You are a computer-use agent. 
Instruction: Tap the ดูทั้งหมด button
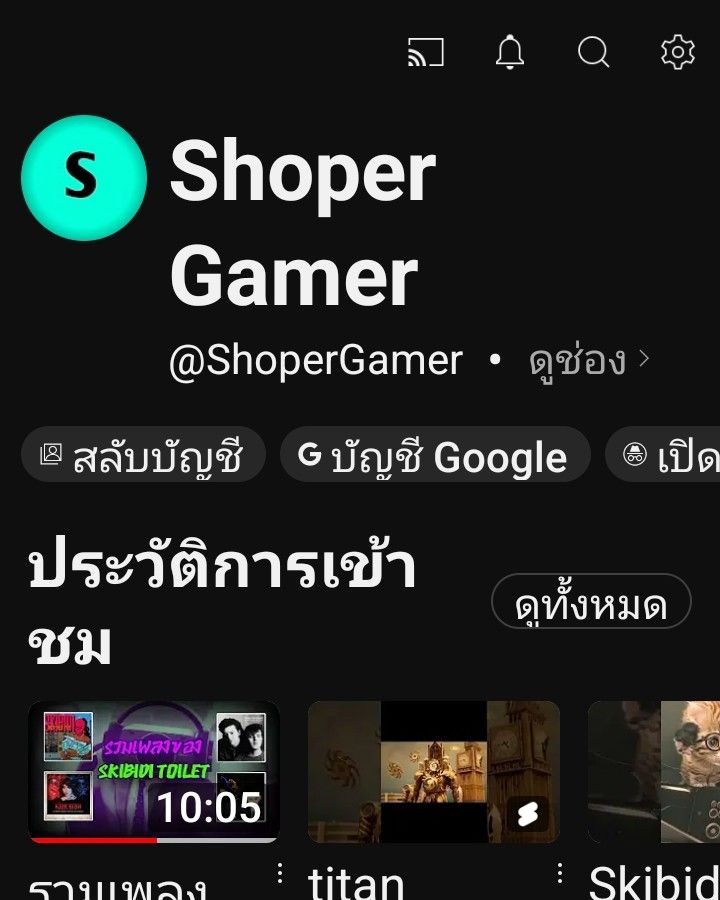click(589, 603)
